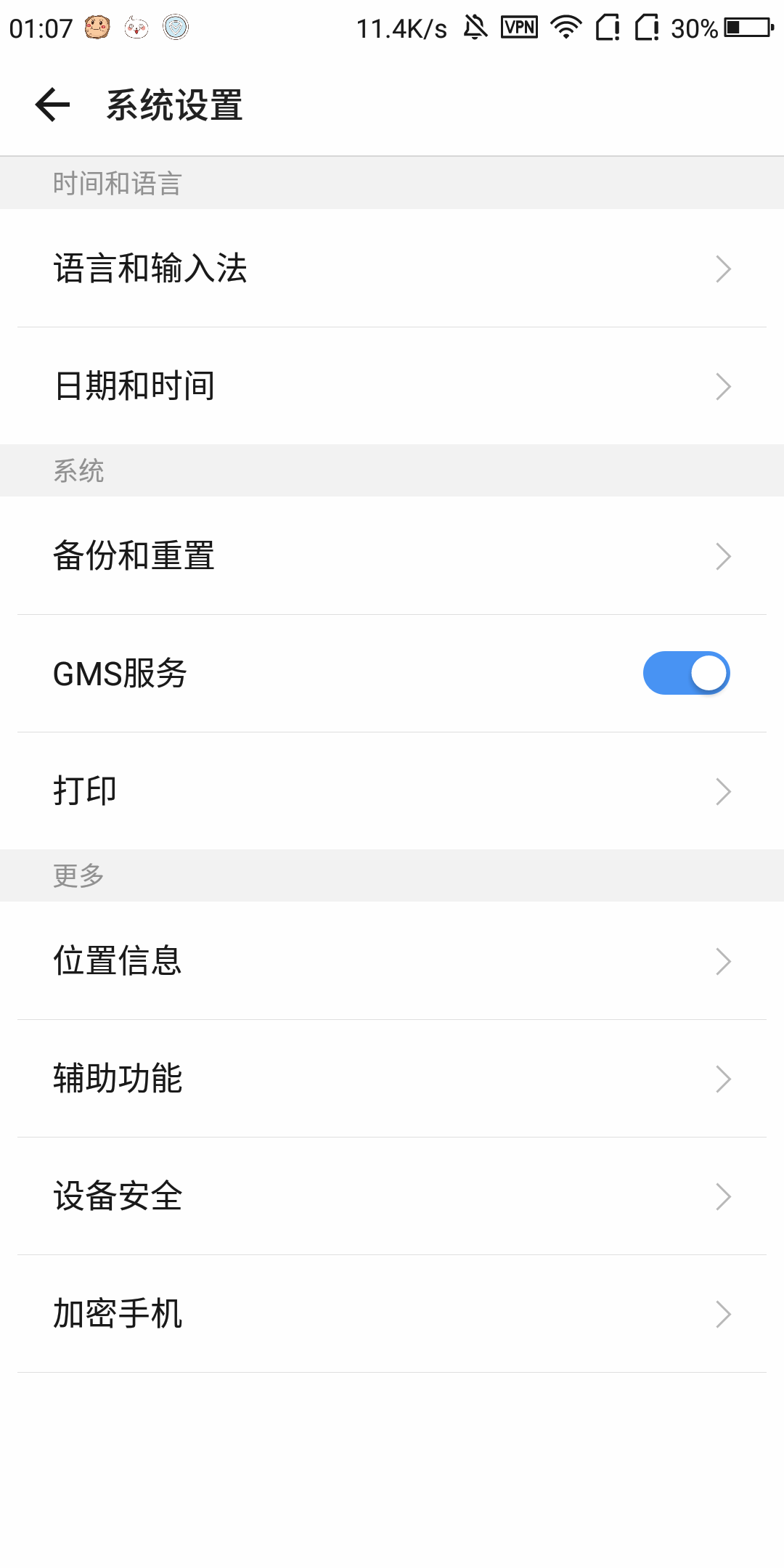Open the 打印 settings entry

392,791
